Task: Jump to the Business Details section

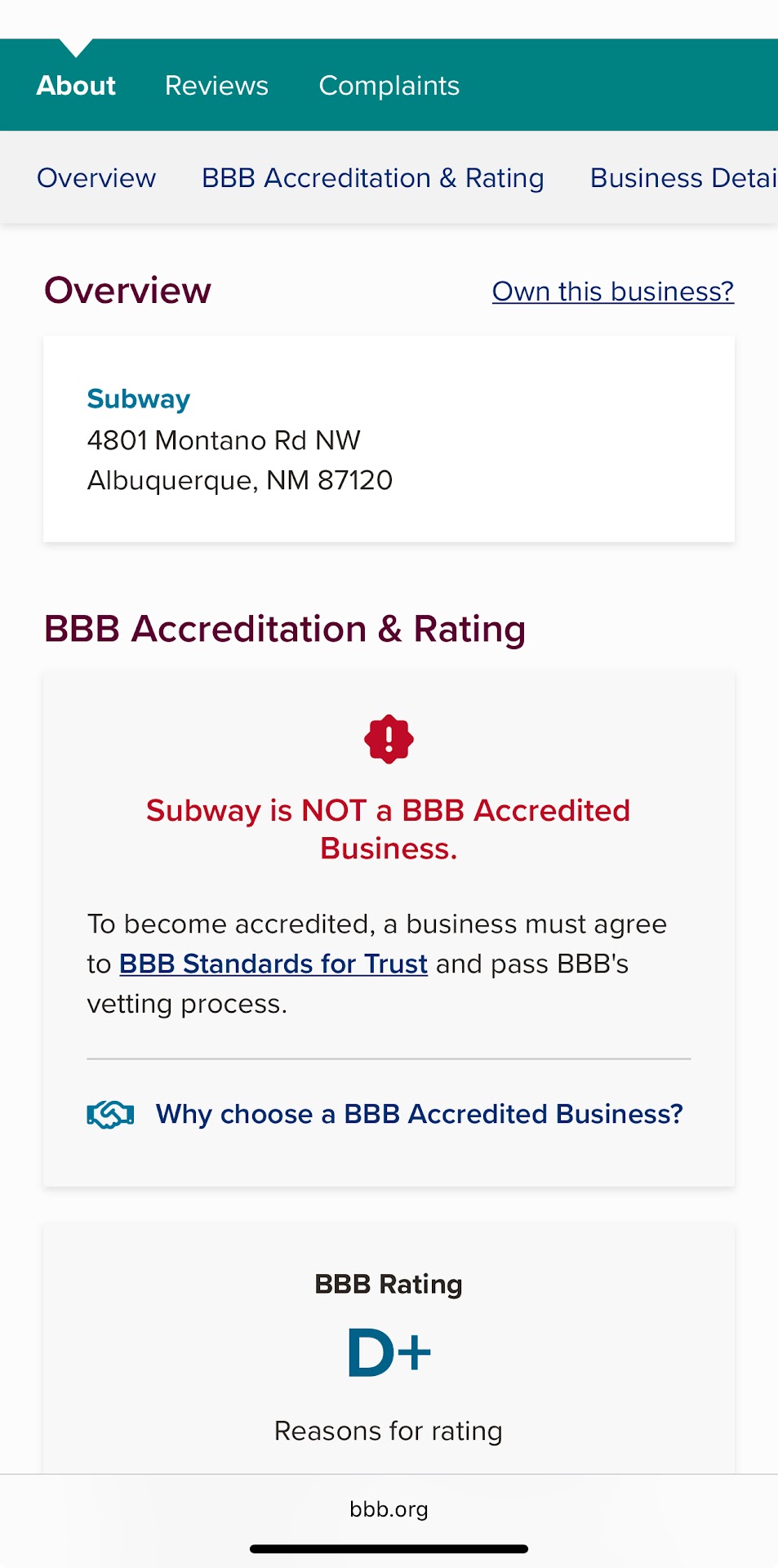Action: 682,178
